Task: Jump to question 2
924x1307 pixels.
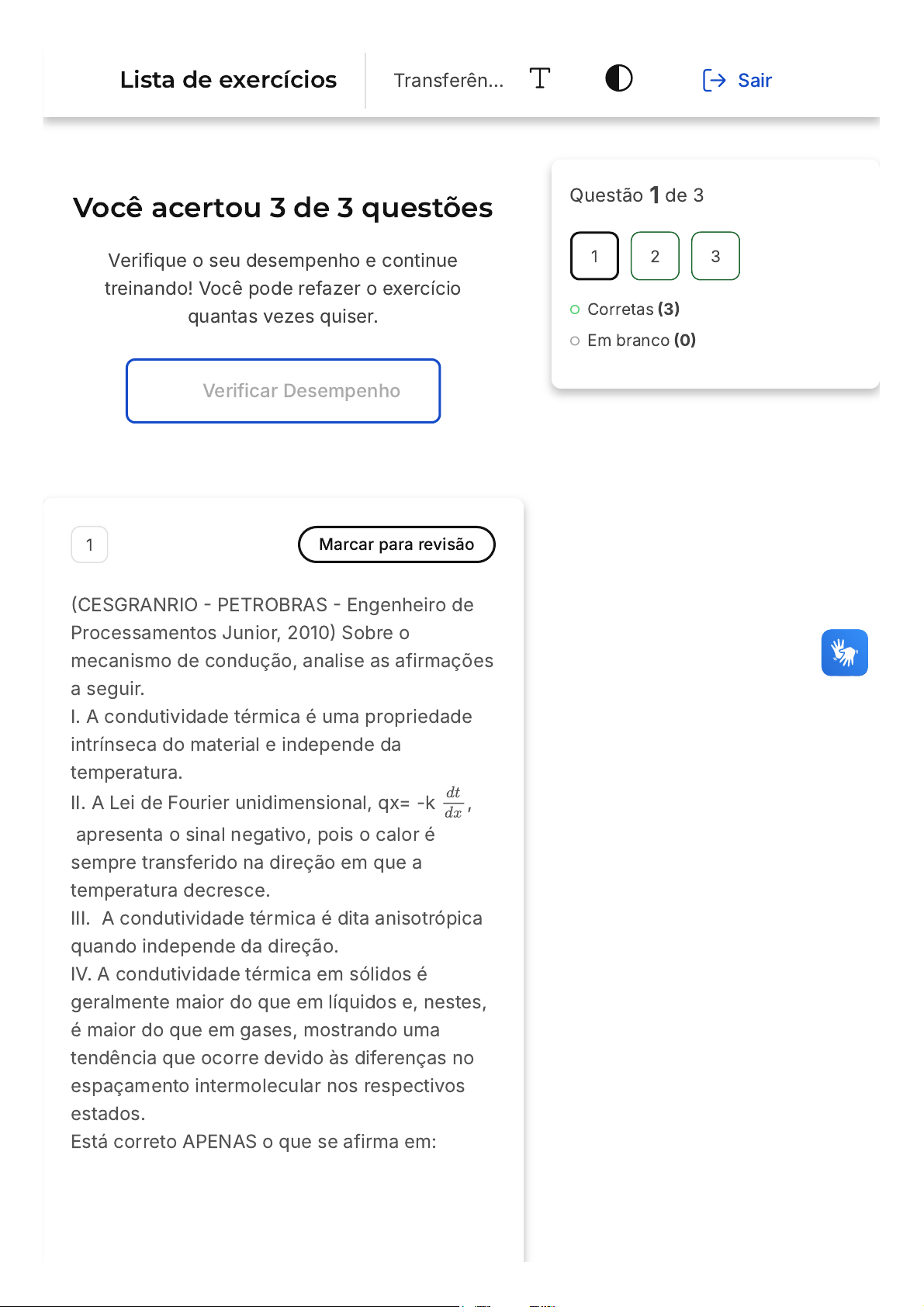Action: [655, 256]
